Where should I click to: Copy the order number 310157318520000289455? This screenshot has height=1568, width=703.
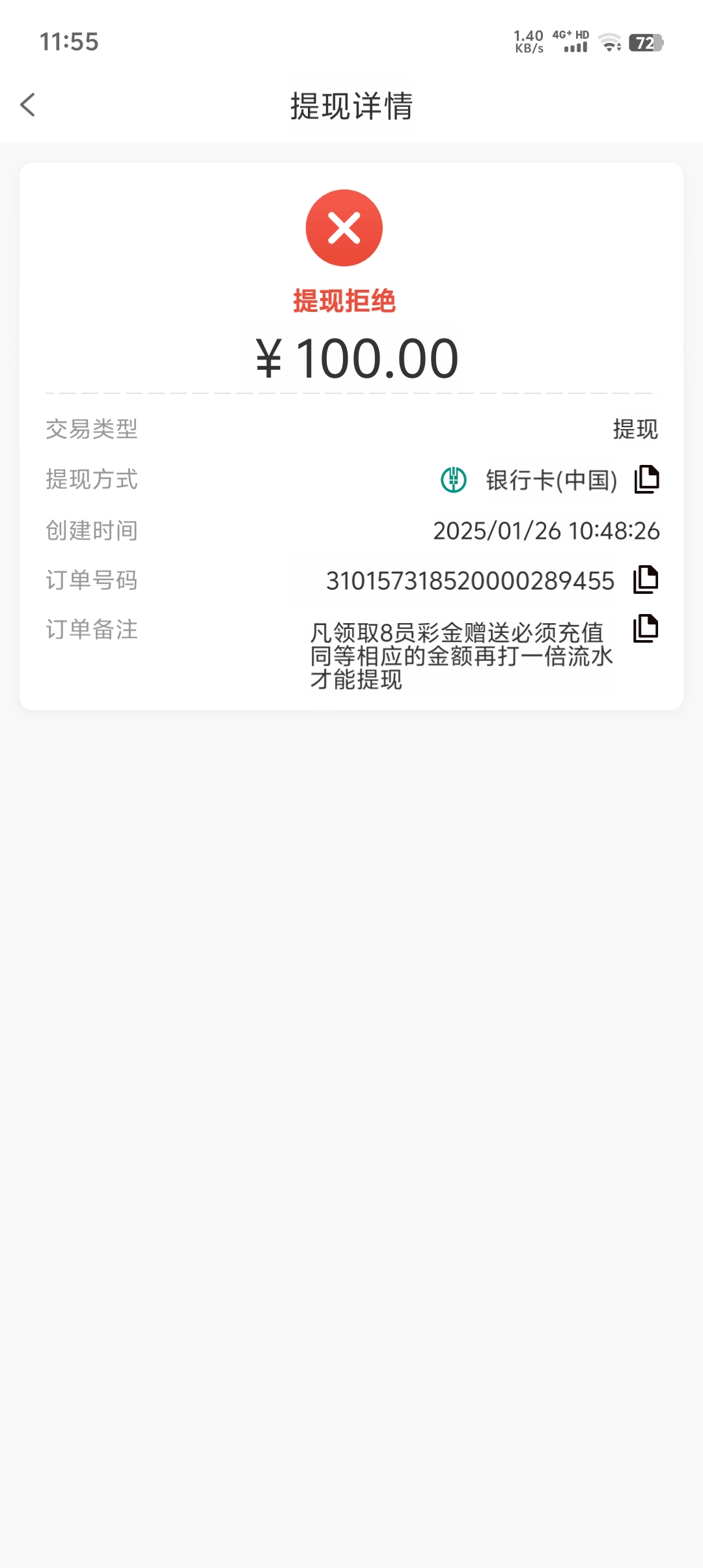646,580
